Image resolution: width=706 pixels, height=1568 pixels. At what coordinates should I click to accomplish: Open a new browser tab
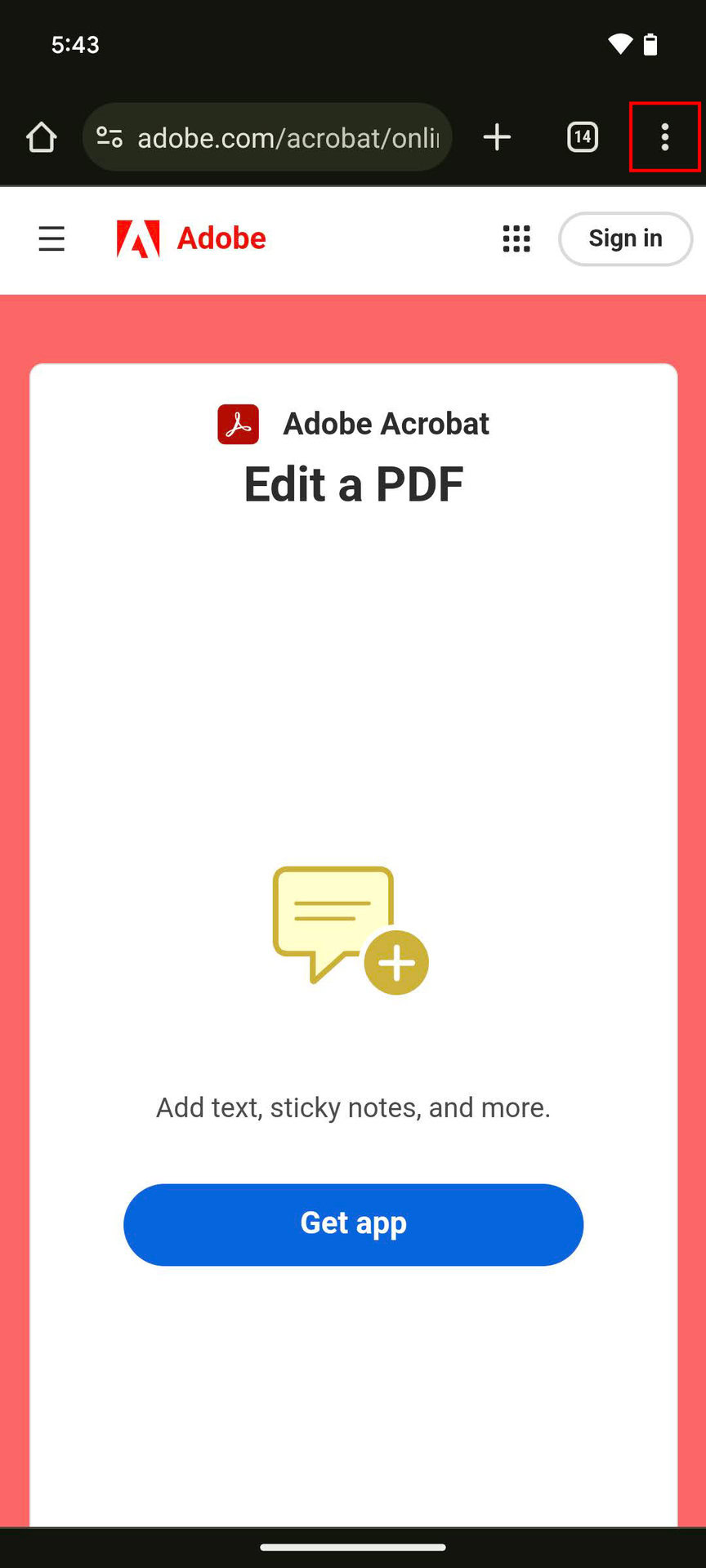(497, 137)
